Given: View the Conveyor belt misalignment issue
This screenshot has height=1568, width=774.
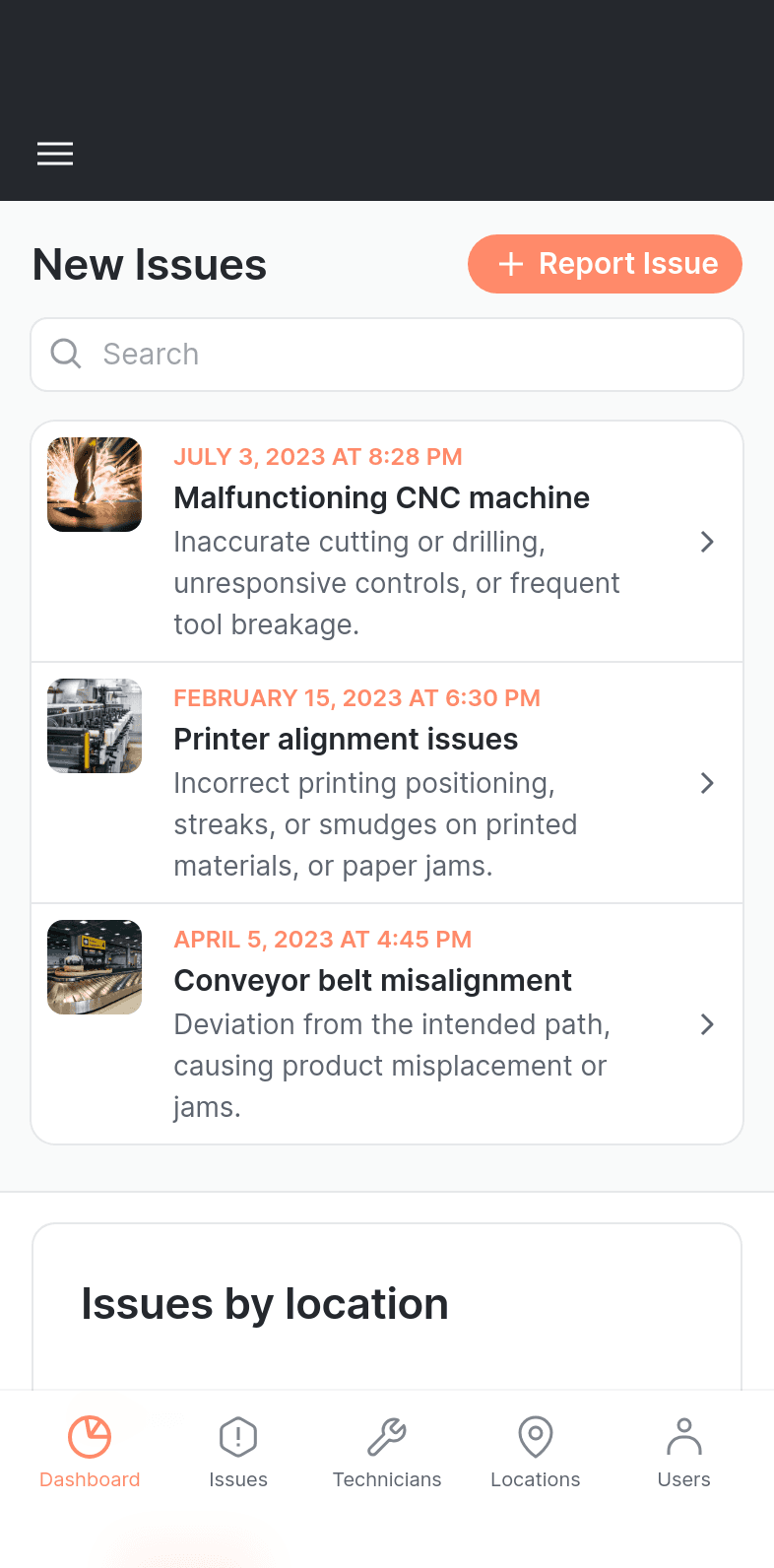Looking at the screenshot, I should [387, 1024].
